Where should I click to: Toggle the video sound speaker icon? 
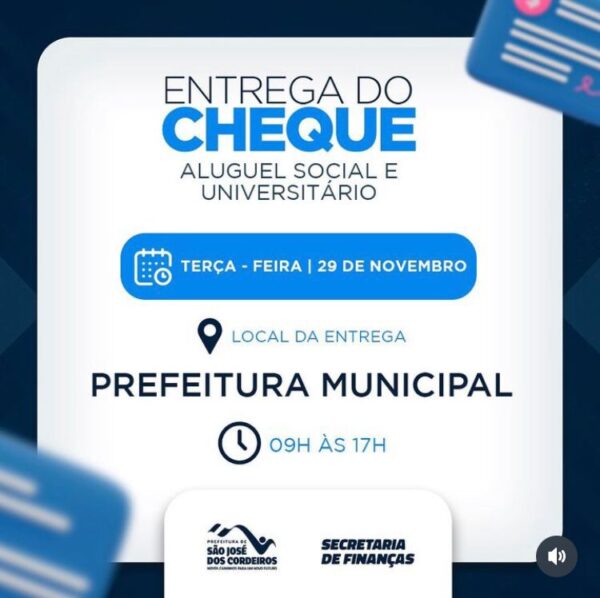556,555
